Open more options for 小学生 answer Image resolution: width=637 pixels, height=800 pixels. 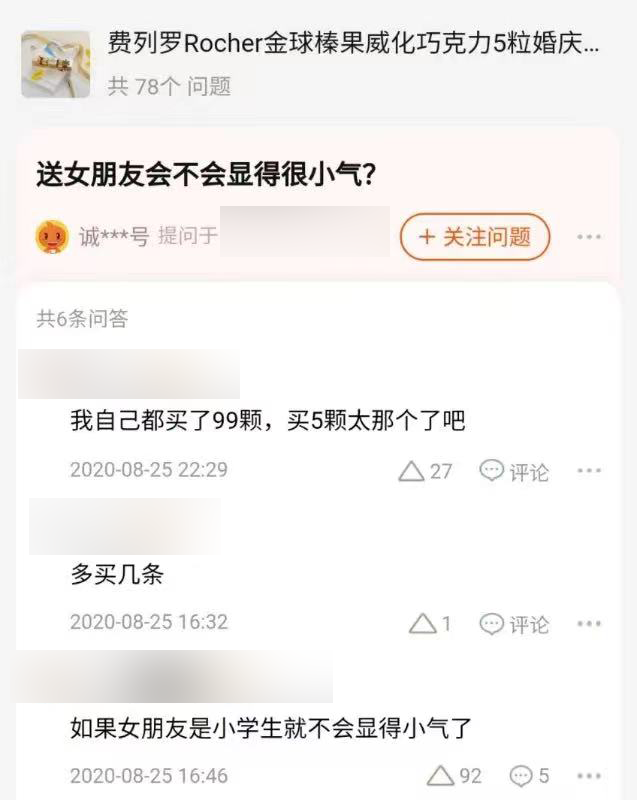coord(590,775)
